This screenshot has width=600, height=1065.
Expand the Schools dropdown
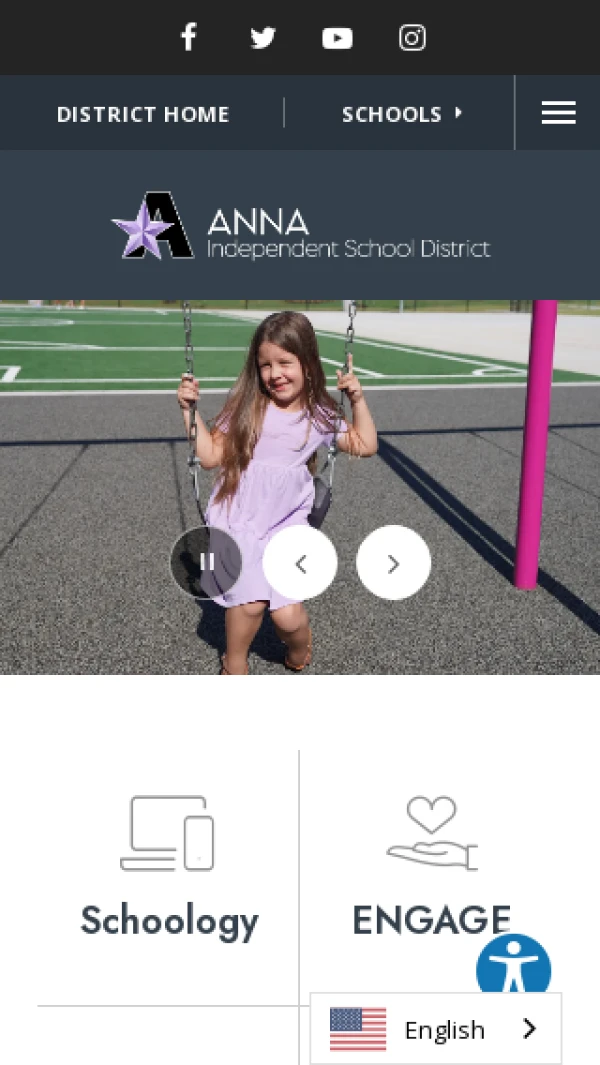click(402, 114)
